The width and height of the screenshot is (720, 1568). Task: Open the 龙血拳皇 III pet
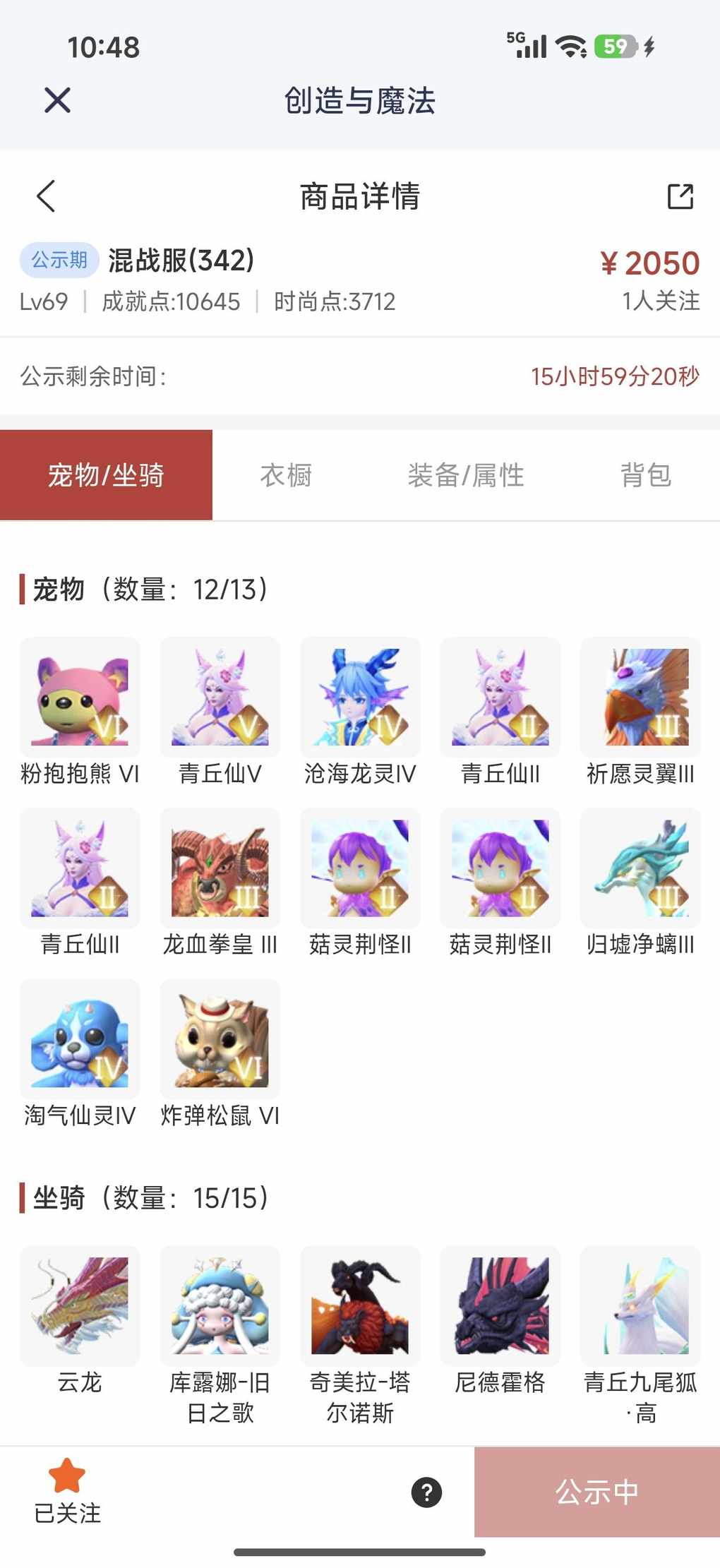click(220, 868)
